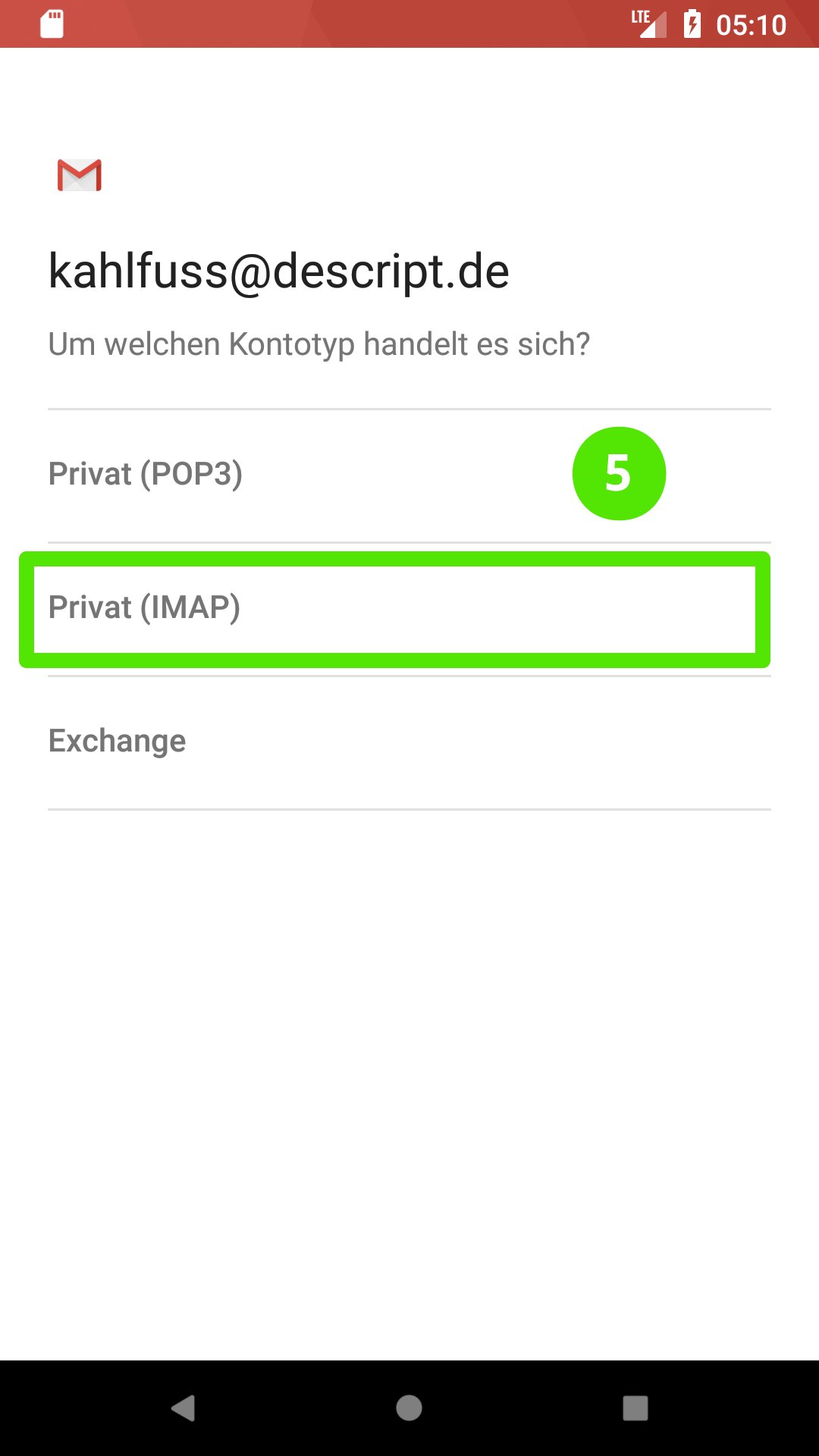Pick Exchange as account type
819x1456 pixels.
click(x=409, y=742)
